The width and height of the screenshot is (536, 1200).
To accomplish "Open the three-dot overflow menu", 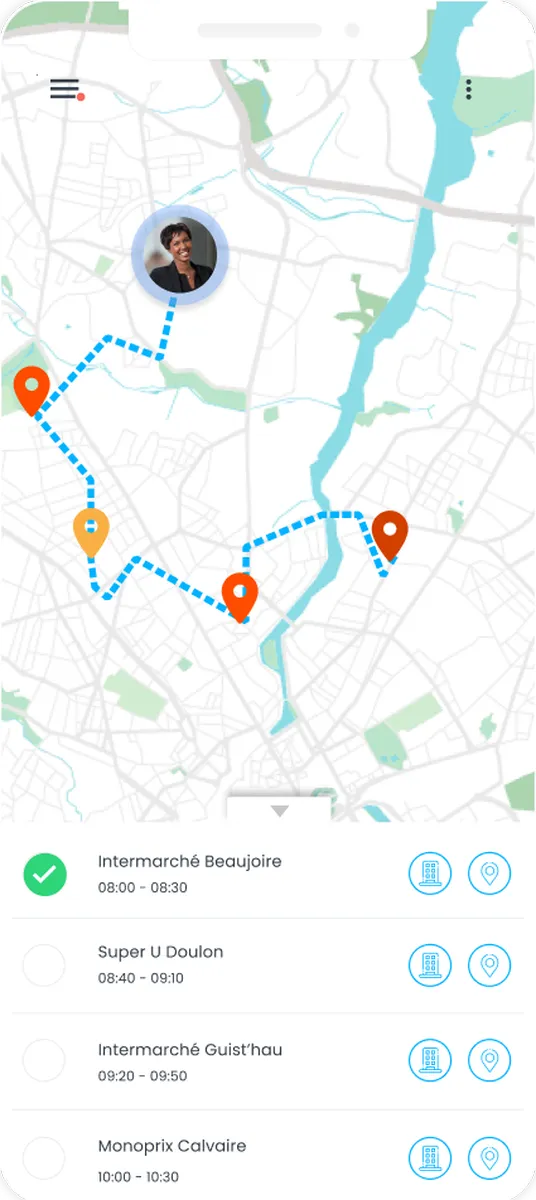I will (468, 90).
